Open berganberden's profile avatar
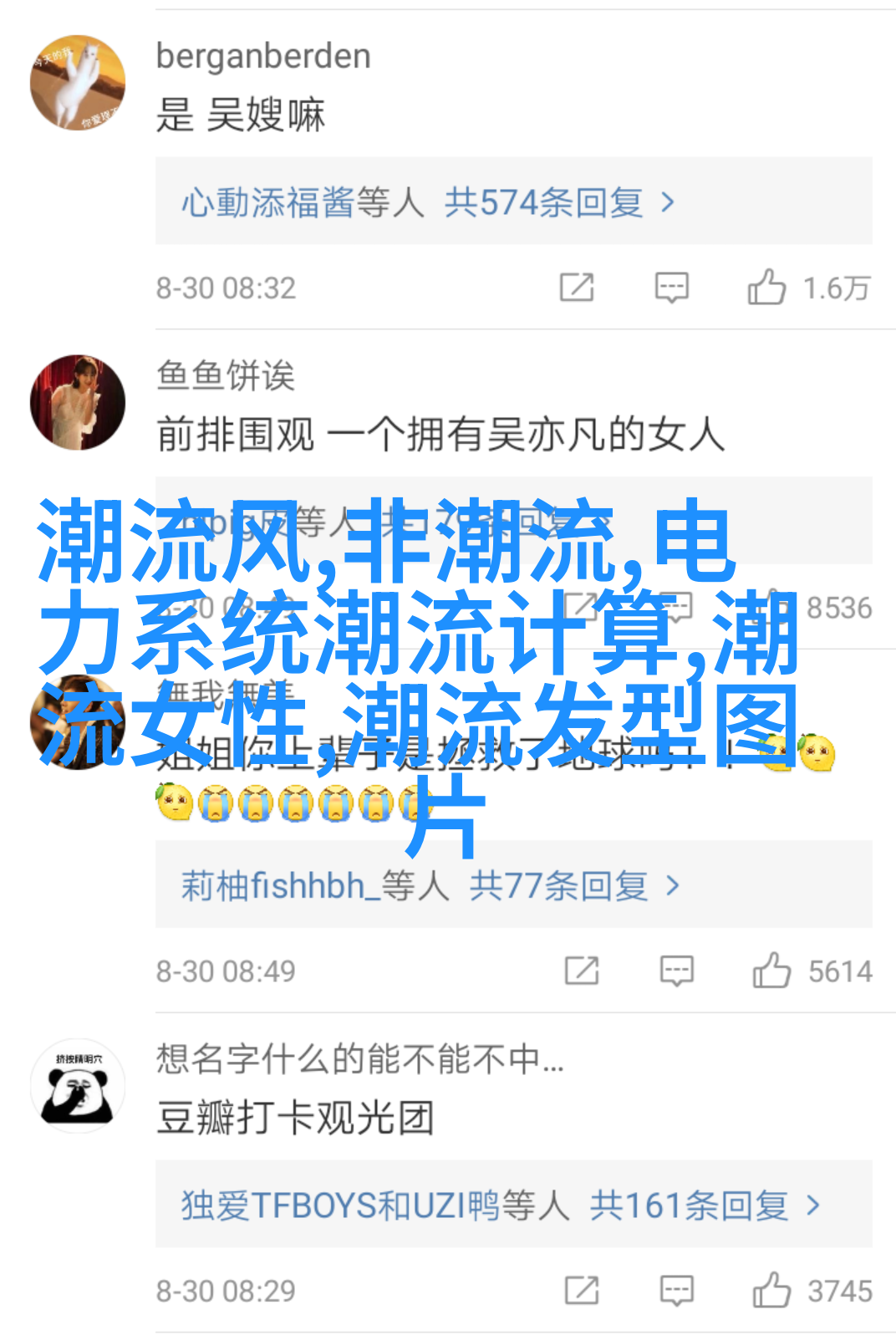The image size is (896, 1335). [78, 83]
